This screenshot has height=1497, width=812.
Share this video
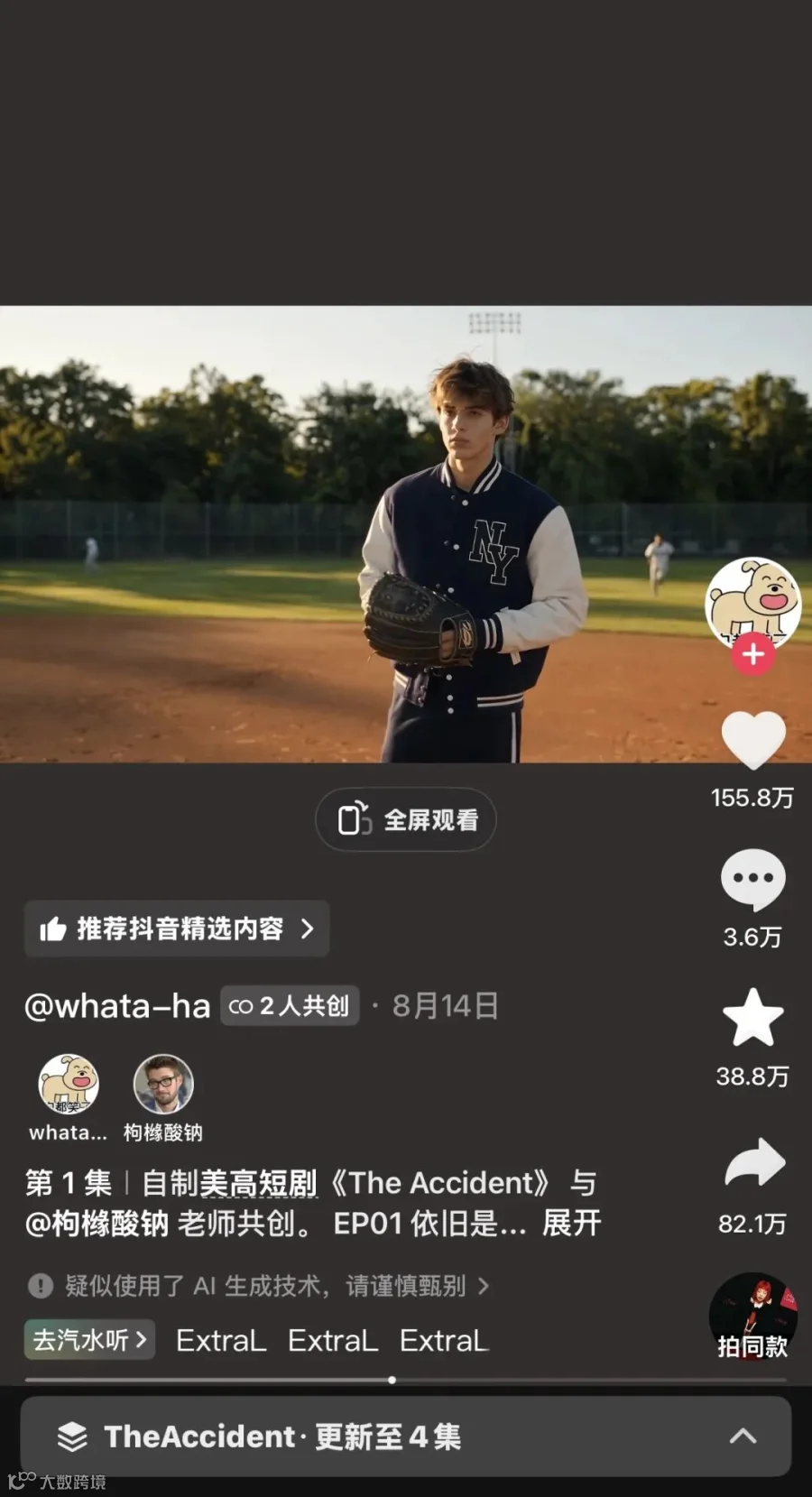pos(755,1162)
